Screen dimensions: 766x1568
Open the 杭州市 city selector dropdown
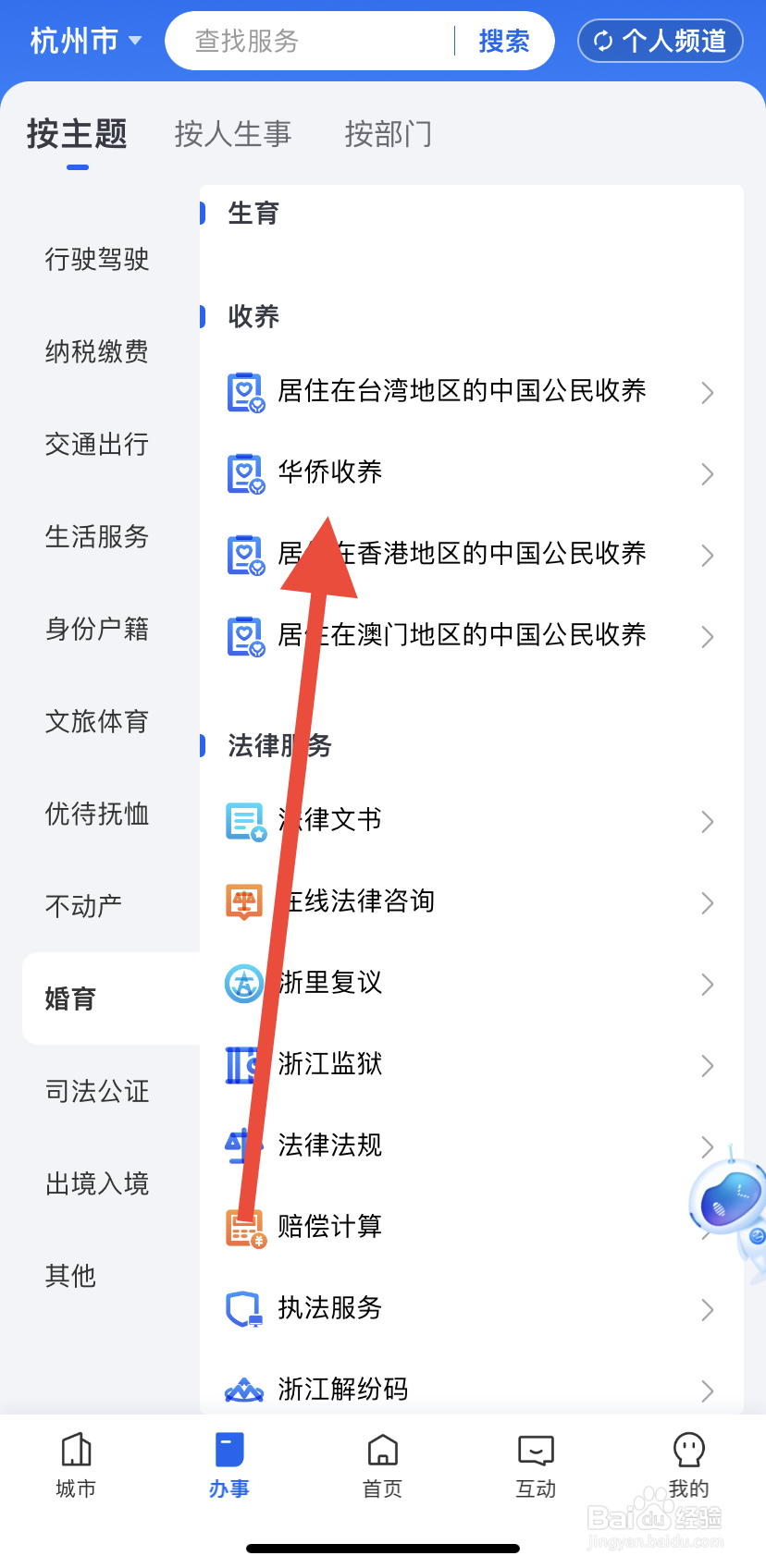(81, 41)
